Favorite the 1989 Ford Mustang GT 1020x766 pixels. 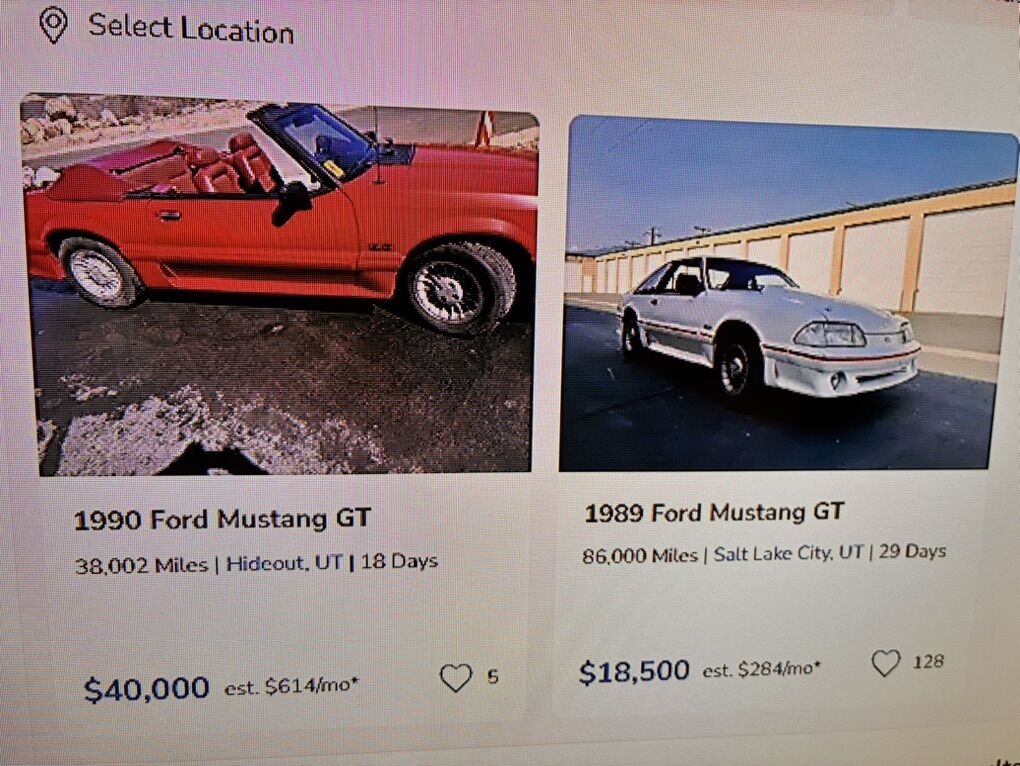pyautogui.click(x=885, y=663)
